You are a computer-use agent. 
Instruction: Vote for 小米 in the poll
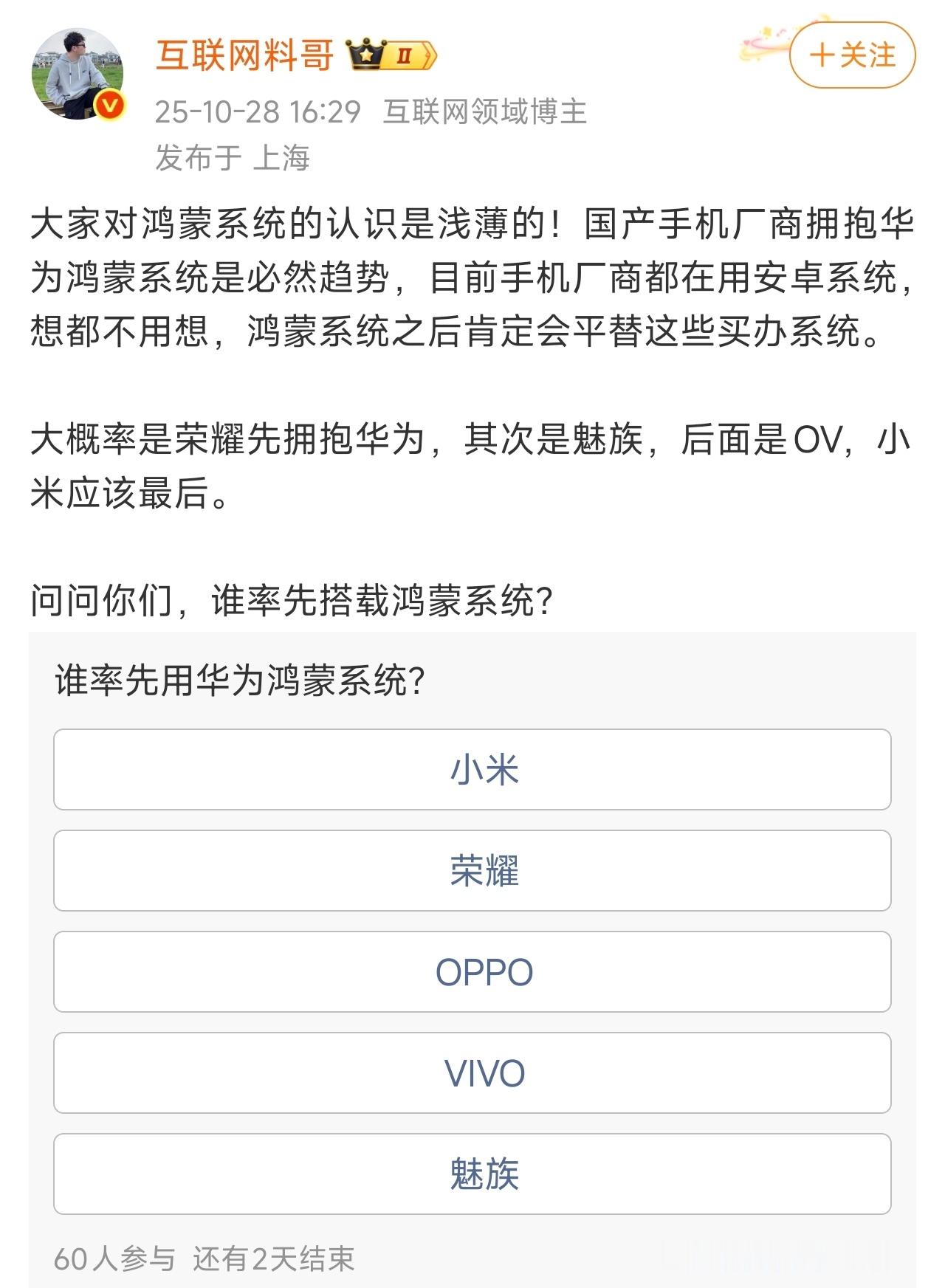pos(472,771)
